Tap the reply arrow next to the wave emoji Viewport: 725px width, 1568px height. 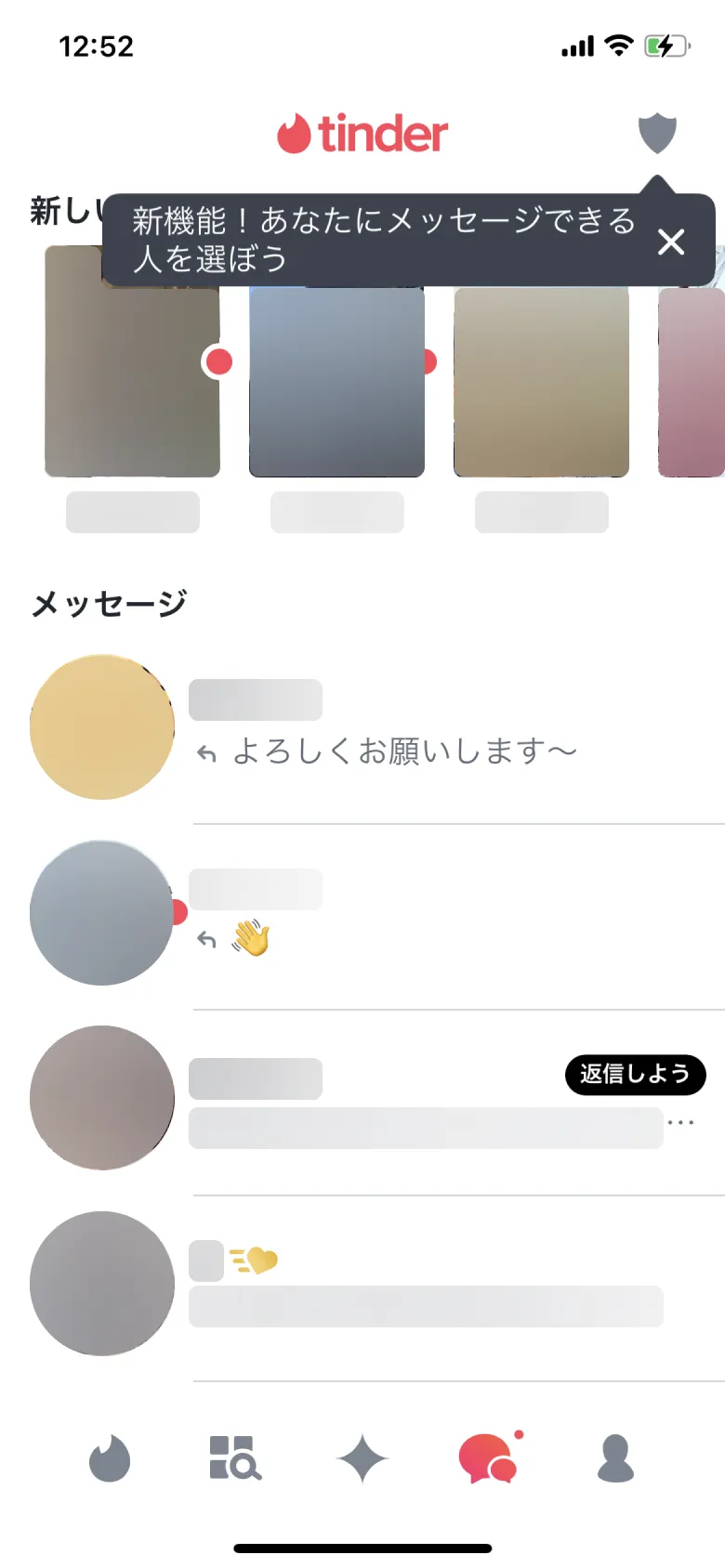206,940
